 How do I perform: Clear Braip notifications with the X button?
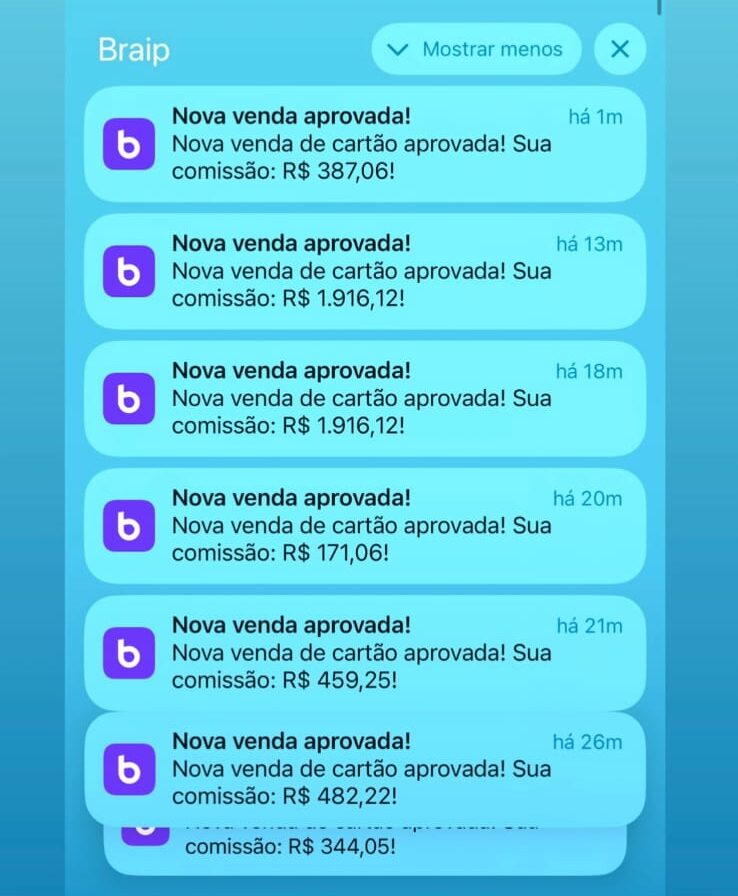tap(620, 49)
